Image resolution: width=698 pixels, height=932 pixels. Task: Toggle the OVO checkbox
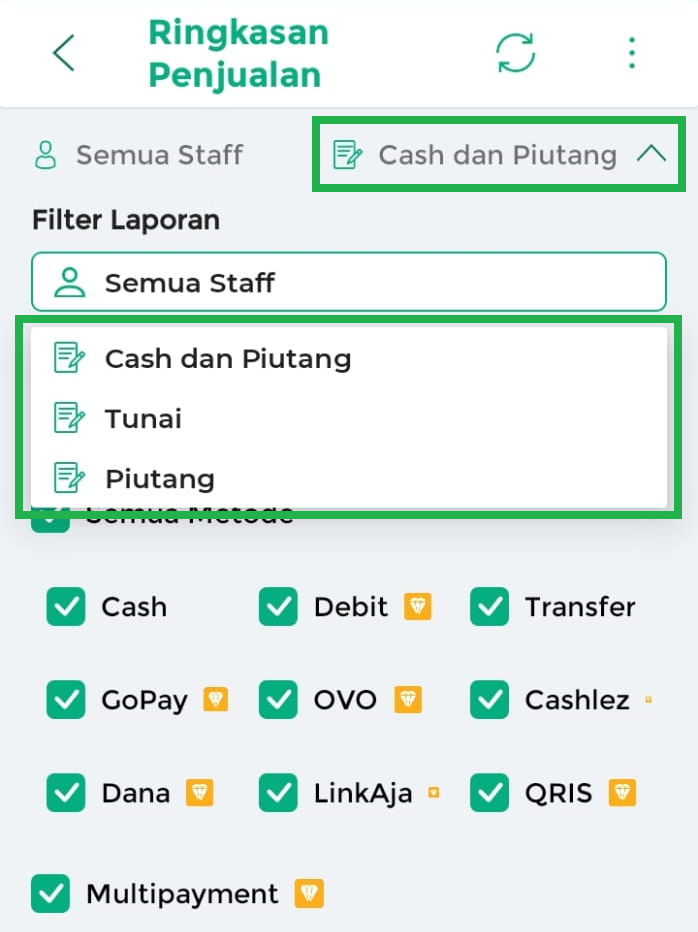[278, 700]
